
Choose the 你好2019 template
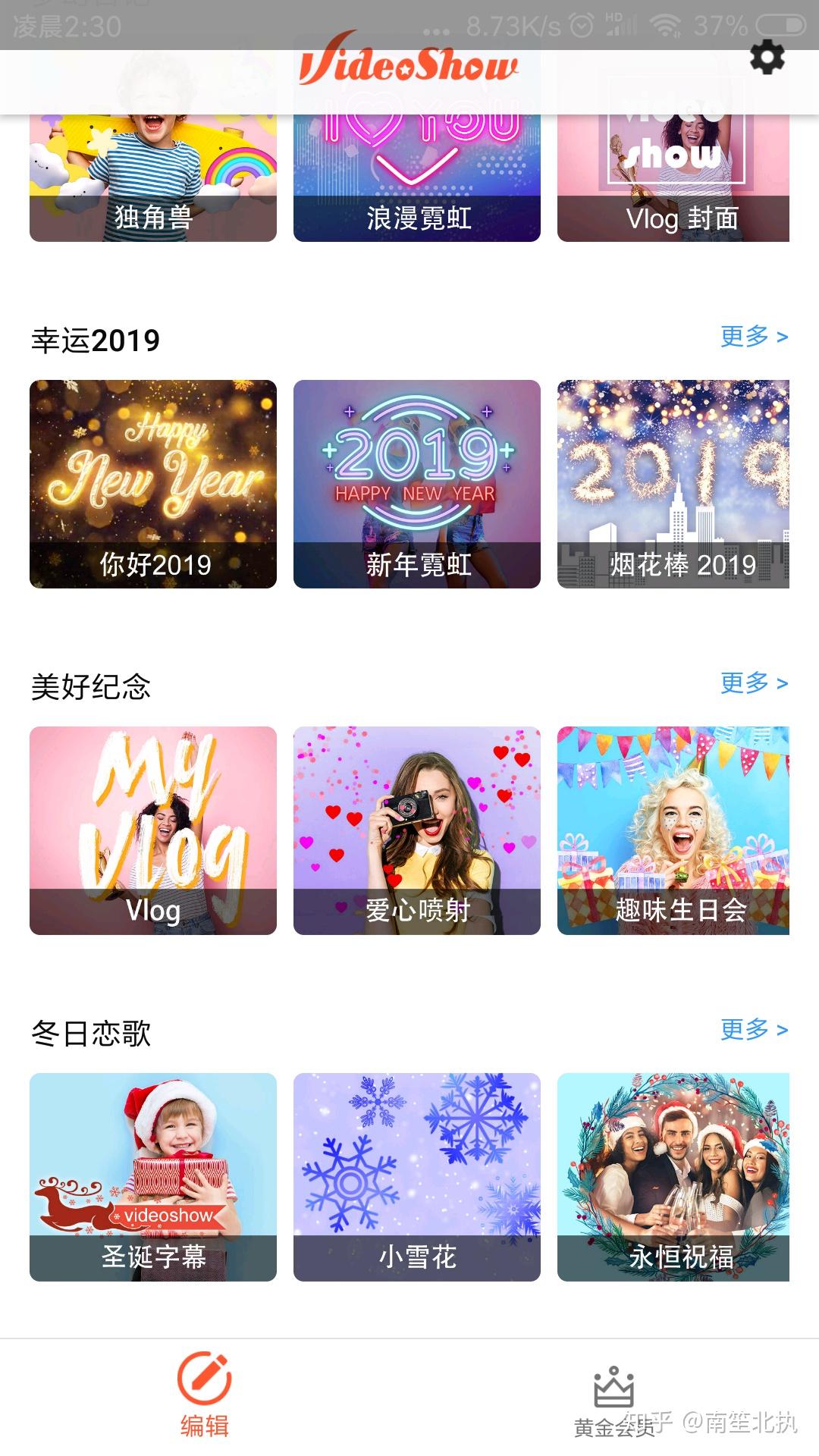(x=153, y=484)
